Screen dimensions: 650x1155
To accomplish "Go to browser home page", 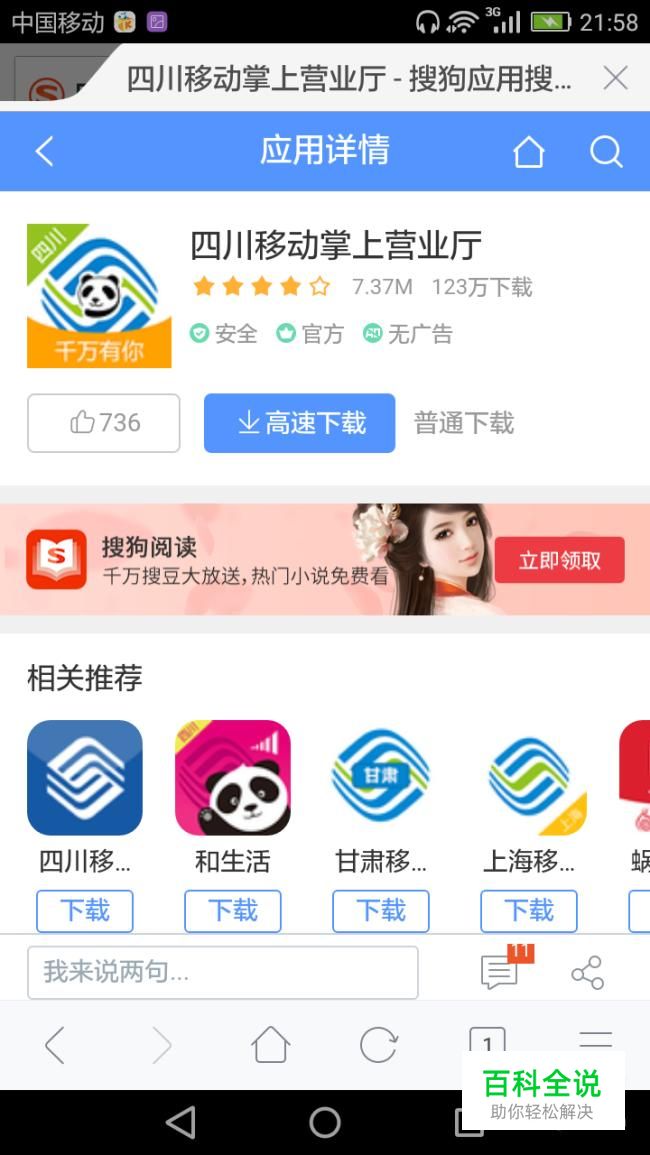I will (x=270, y=1045).
